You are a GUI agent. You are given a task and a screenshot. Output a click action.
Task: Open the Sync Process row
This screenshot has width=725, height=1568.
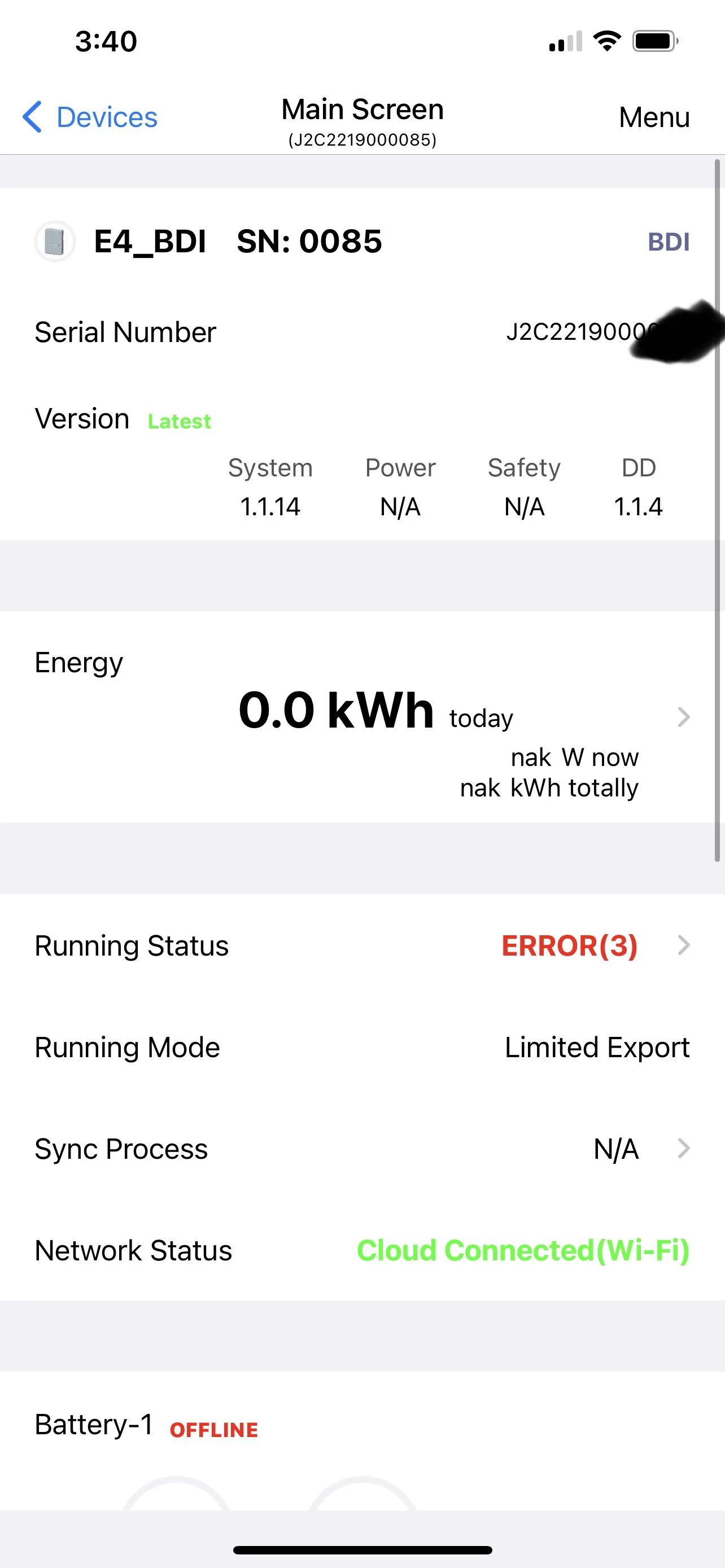click(x=361, y=1149)
